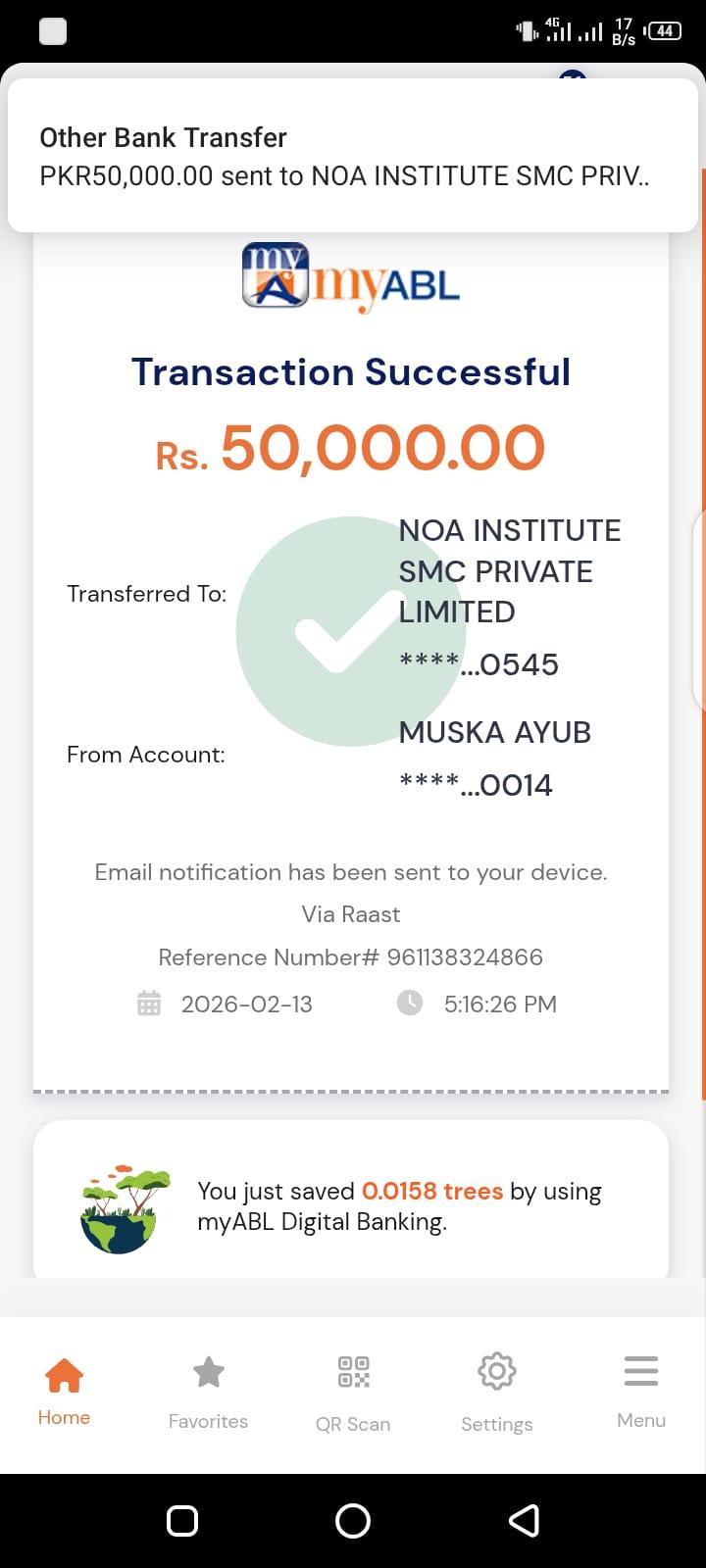Open the Menu tab
Screen dimensions: 706x1568
[x=640, y=1392]
